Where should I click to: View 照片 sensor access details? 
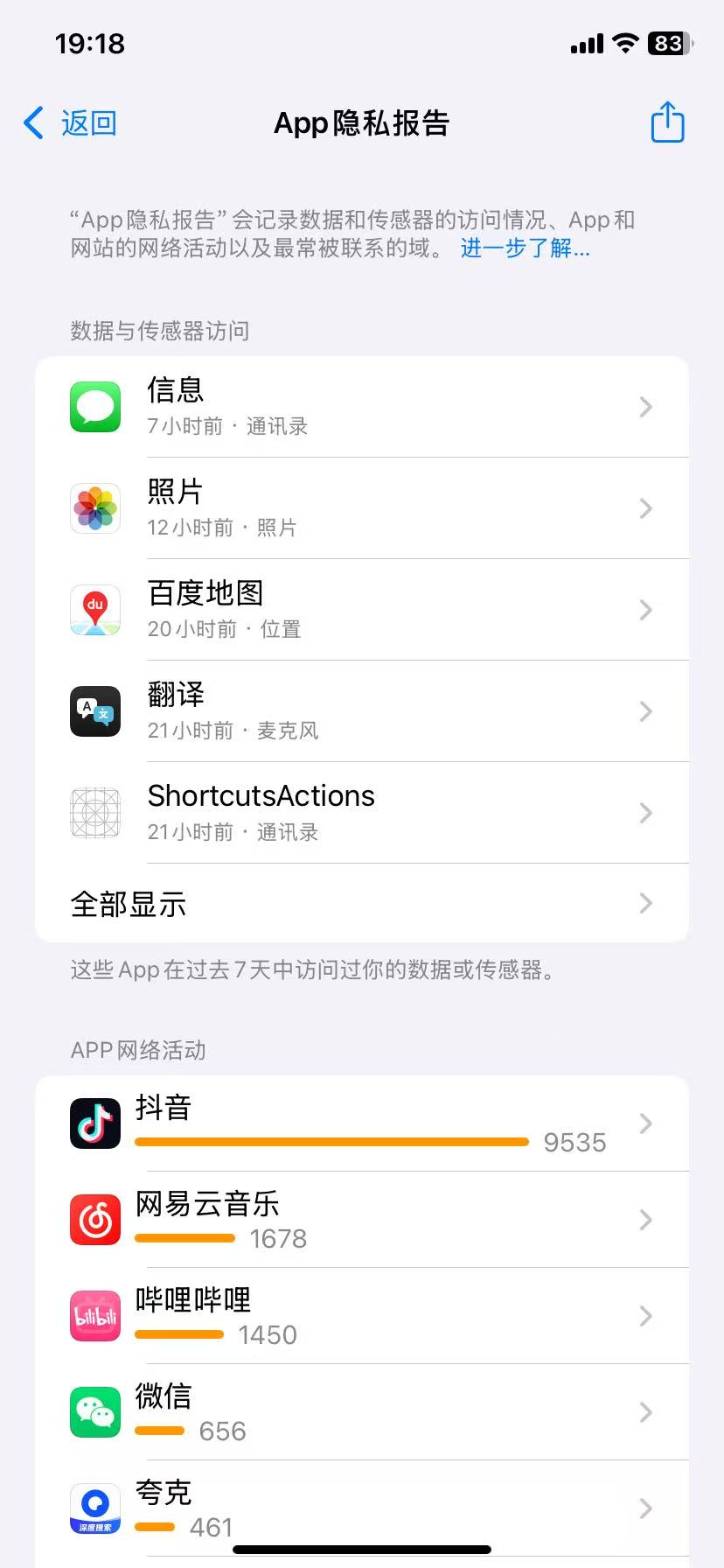coord(362,508)
